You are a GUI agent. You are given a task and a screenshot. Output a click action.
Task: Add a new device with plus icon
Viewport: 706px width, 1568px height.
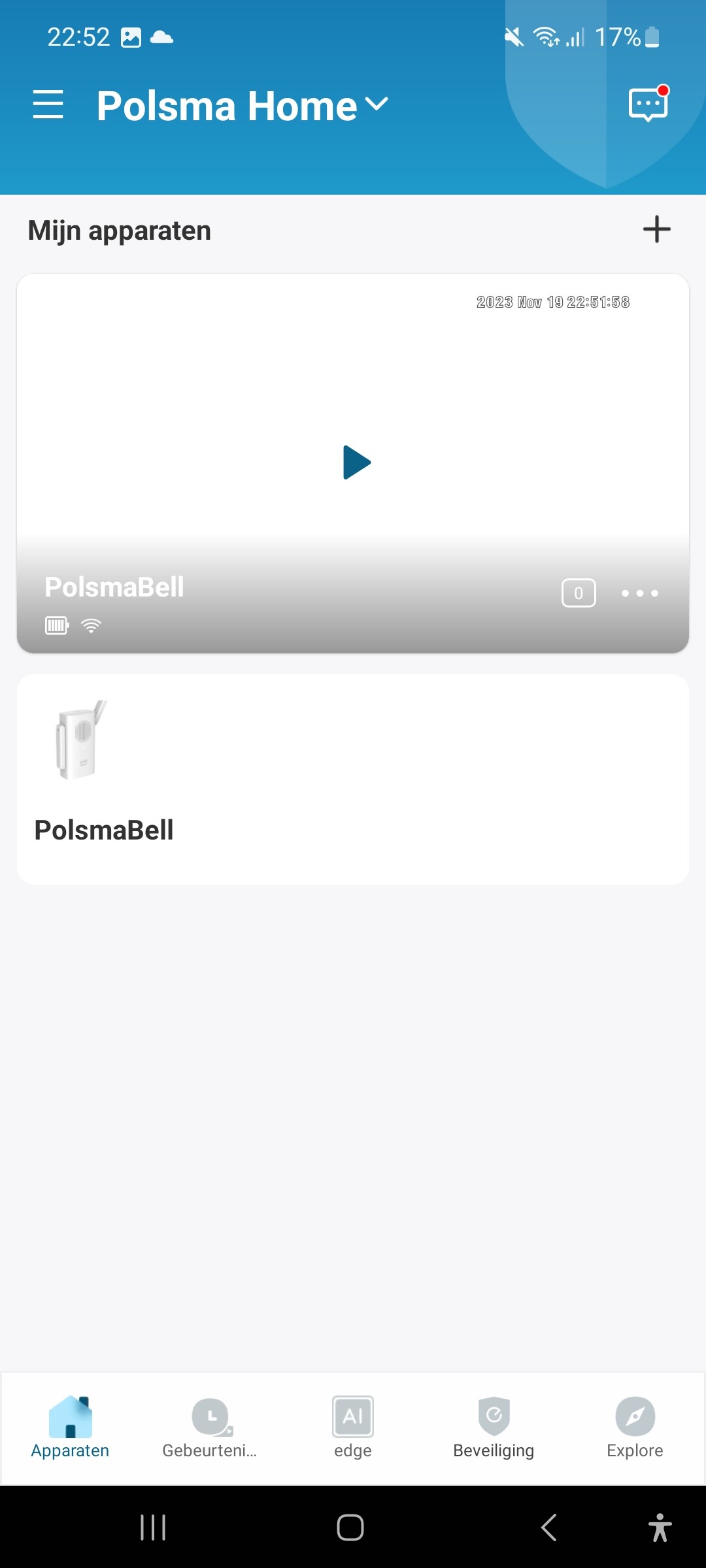[x=656, y=230]
